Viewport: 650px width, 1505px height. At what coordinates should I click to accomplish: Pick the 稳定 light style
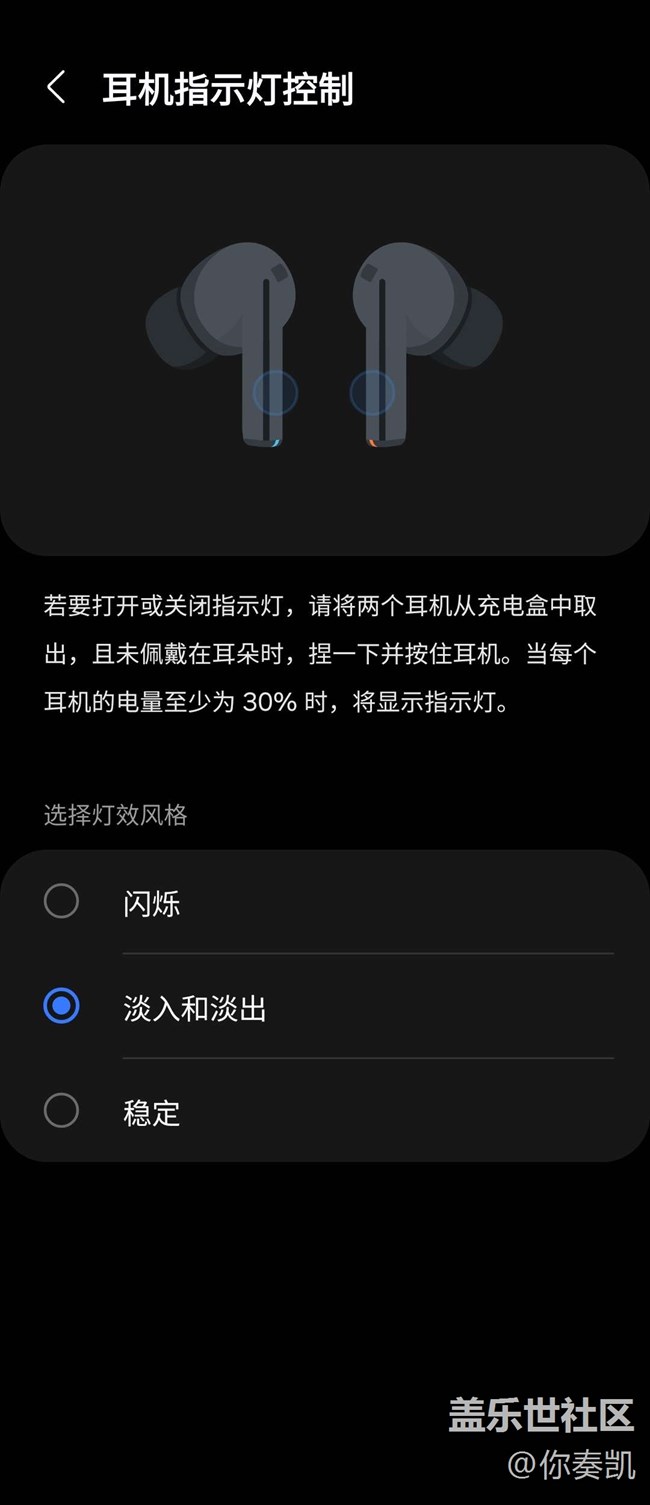(62, 1110)
